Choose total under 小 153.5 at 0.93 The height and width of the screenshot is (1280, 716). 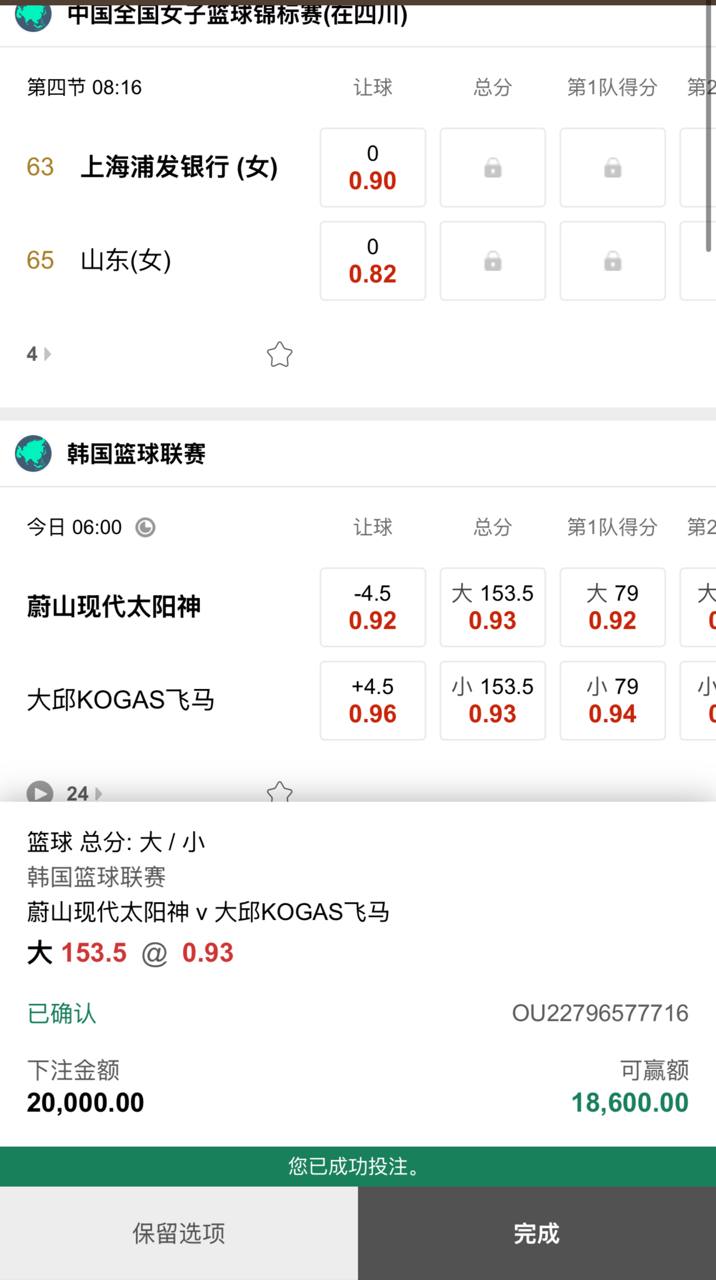pos(493,700)
